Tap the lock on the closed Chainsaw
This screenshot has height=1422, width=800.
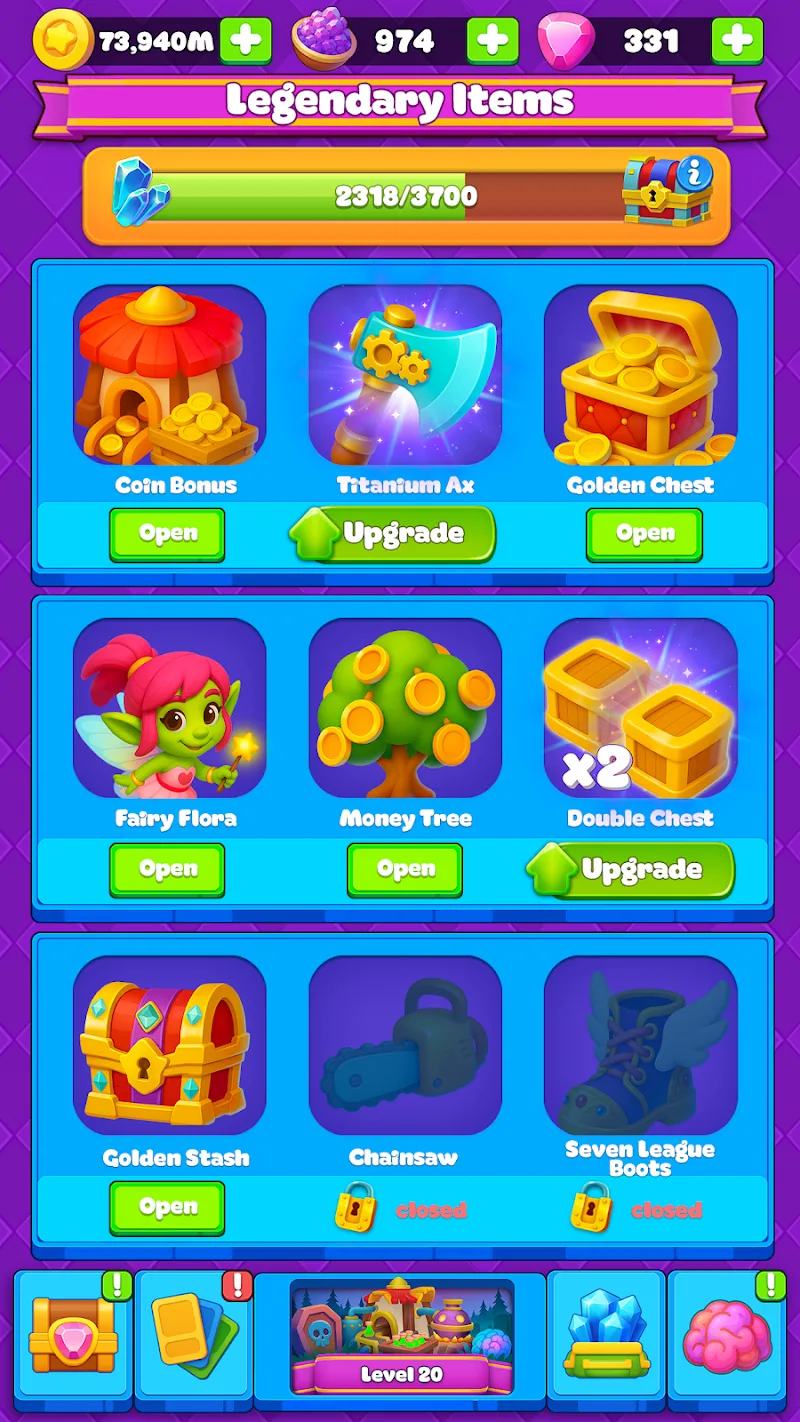click(358, 1207)
